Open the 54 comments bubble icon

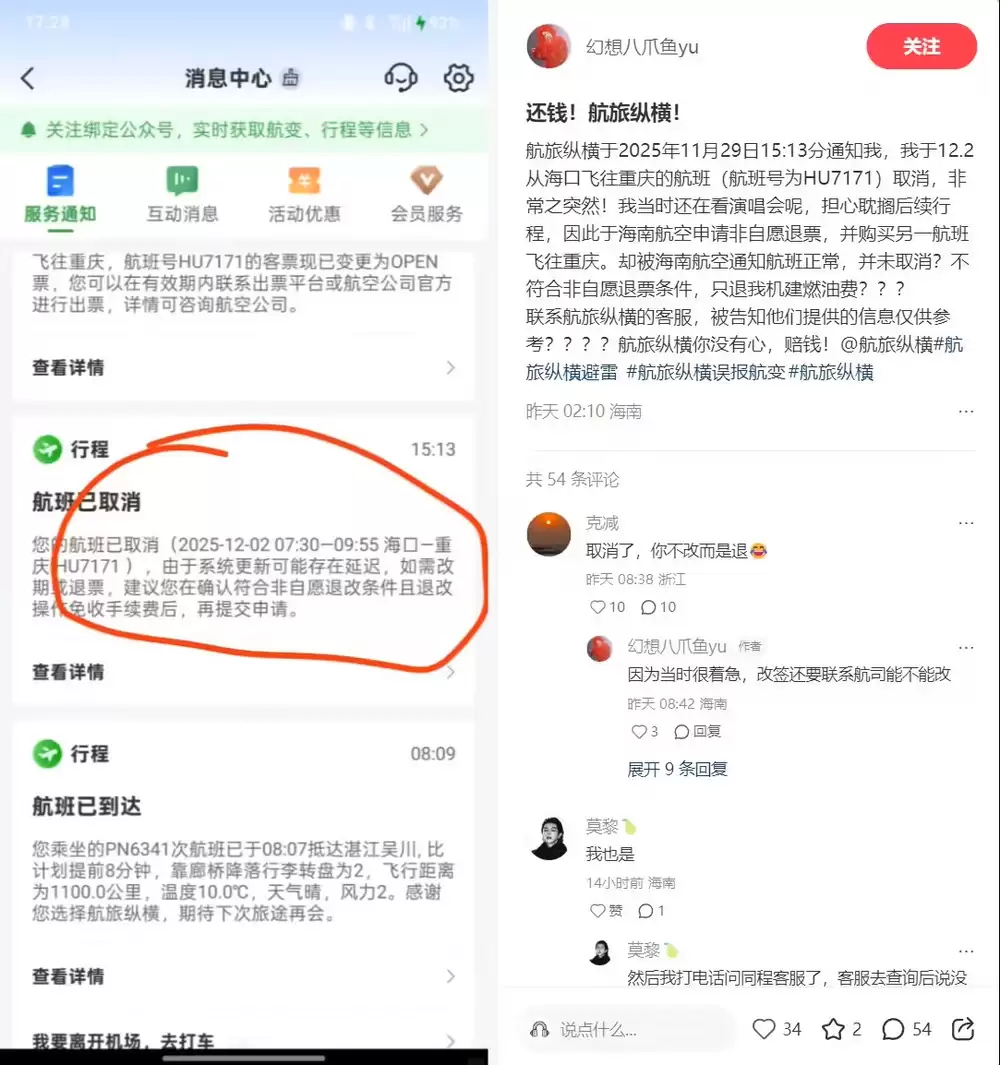[x=894, y=1029]
